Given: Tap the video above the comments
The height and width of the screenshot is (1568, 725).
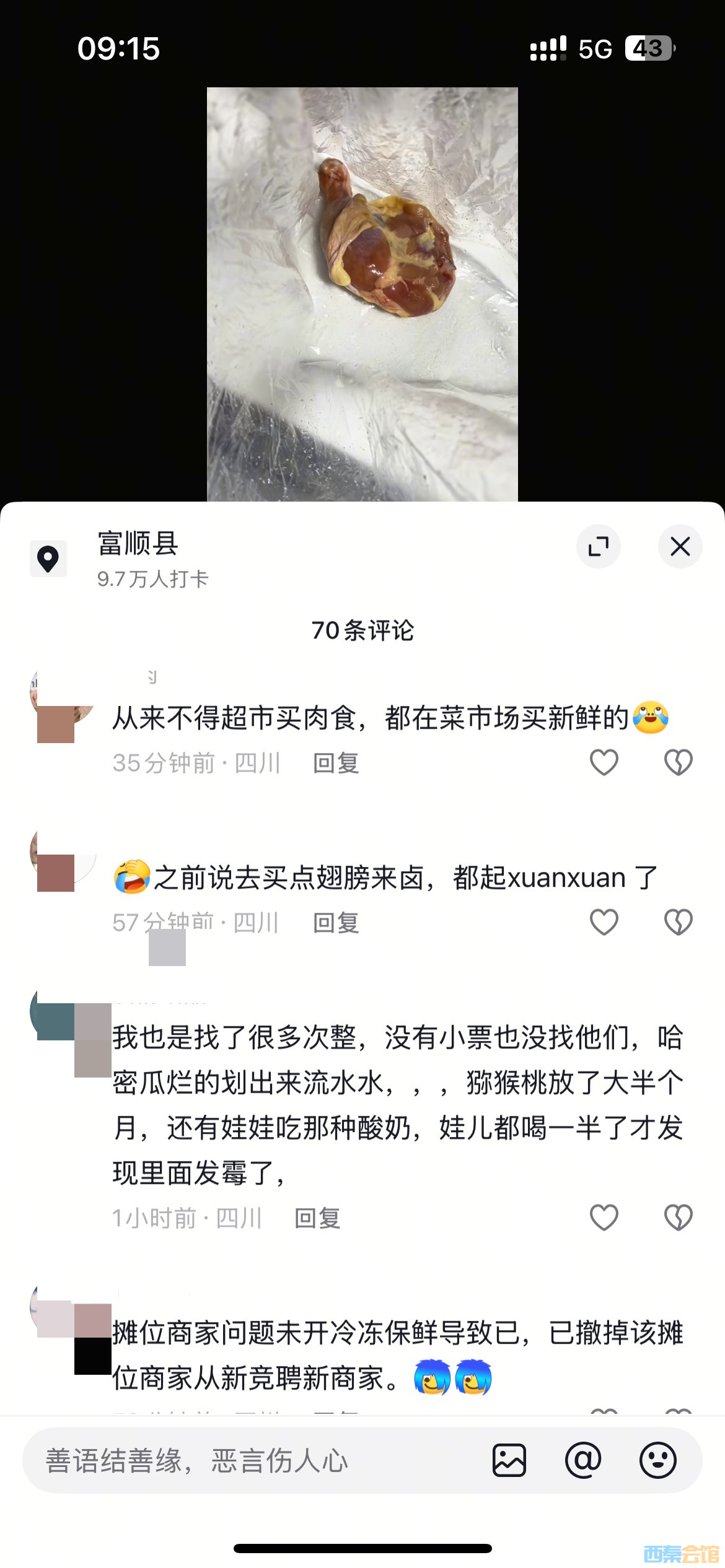Looking at the screenshot, I should (x=362, y=294).
